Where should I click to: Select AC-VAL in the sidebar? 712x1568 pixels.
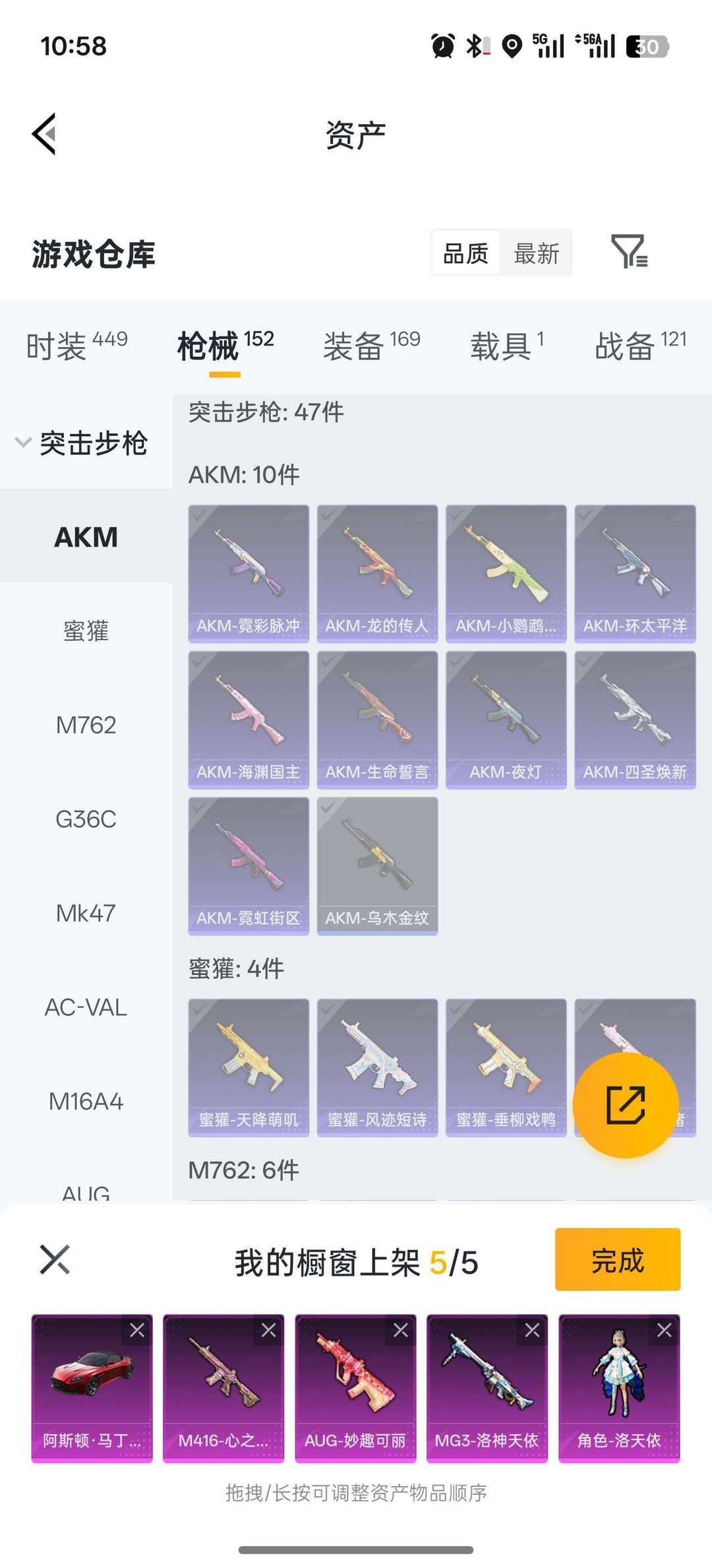click(86, 1007)
